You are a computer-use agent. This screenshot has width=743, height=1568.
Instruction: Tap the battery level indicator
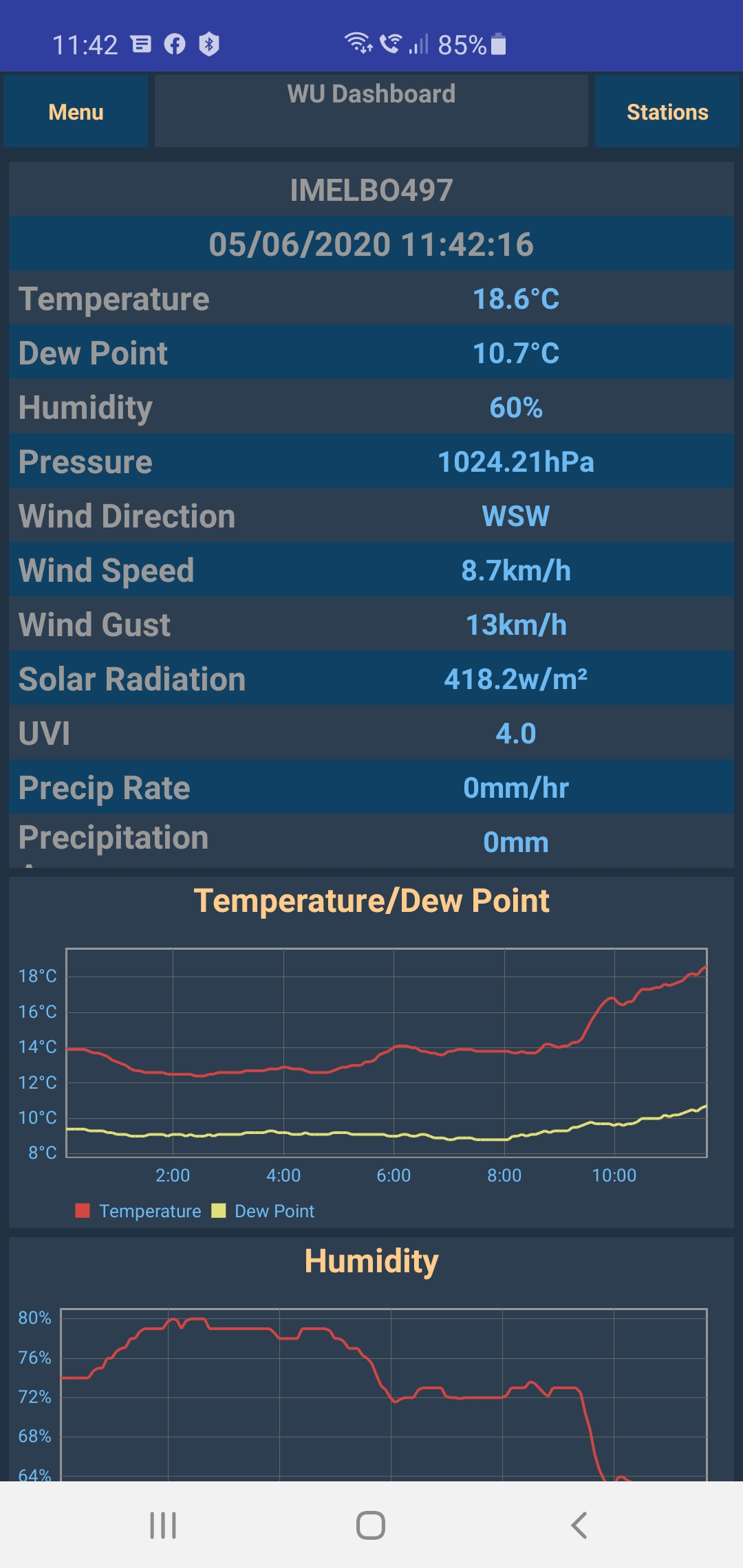(x=498, y=45)
